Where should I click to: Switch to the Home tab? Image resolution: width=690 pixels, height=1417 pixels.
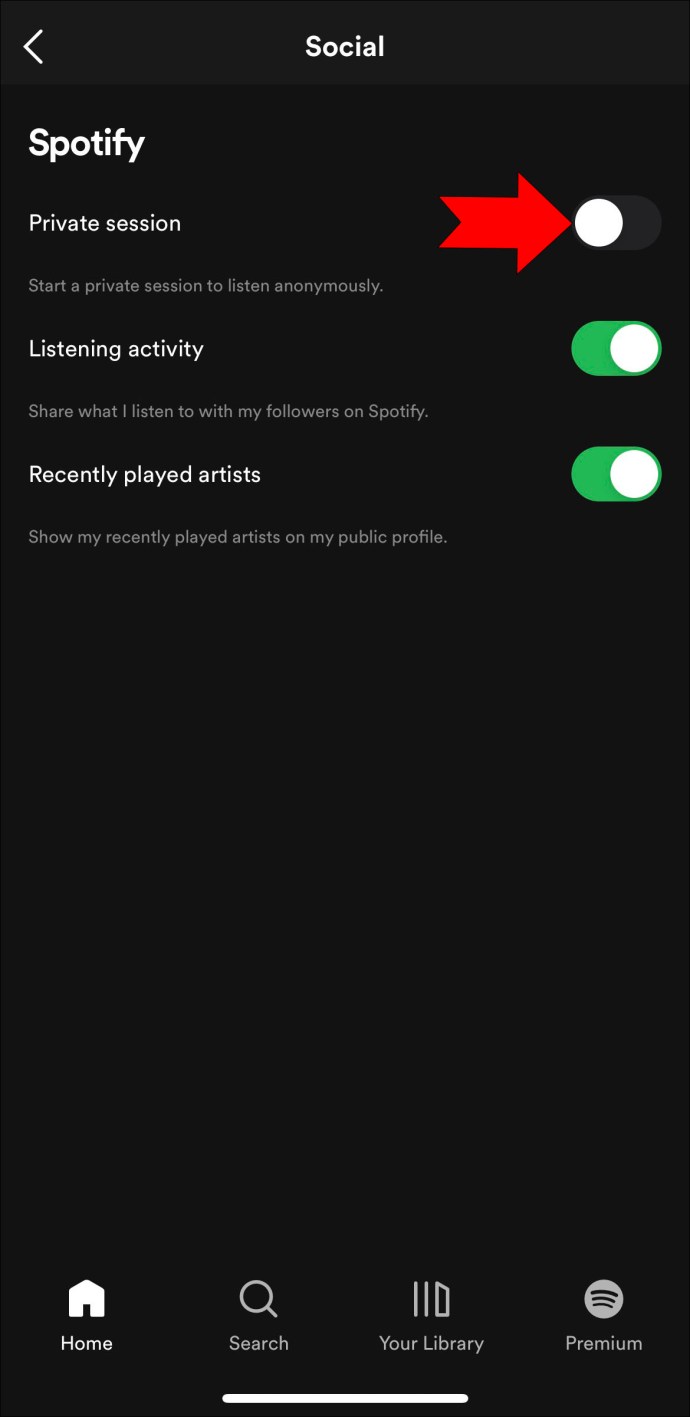pyautogui.click(x=86, y=1315)
